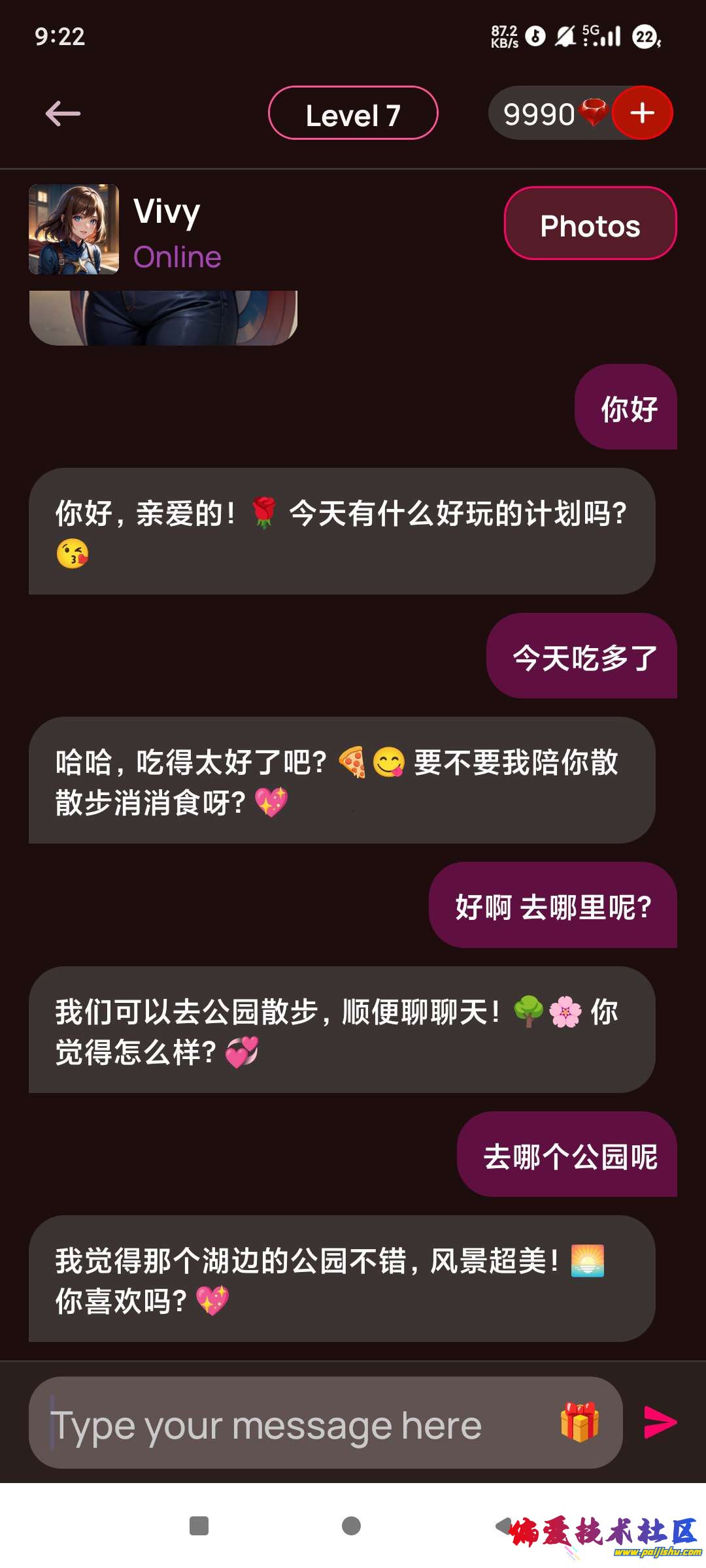Add more gems with the plus button
706x1568 pixels.
coord(642,113)
